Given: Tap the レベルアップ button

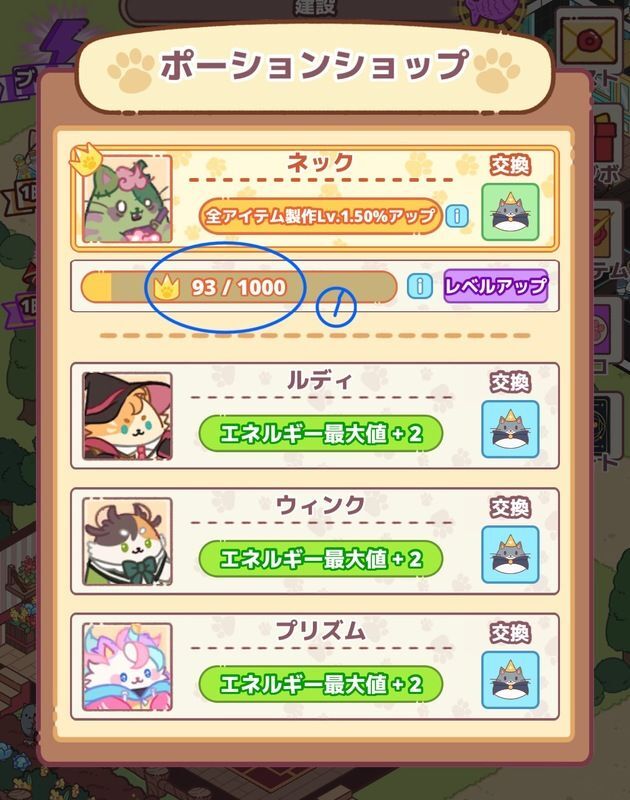Looking at the screenshot, I should (x=496, y=287).
